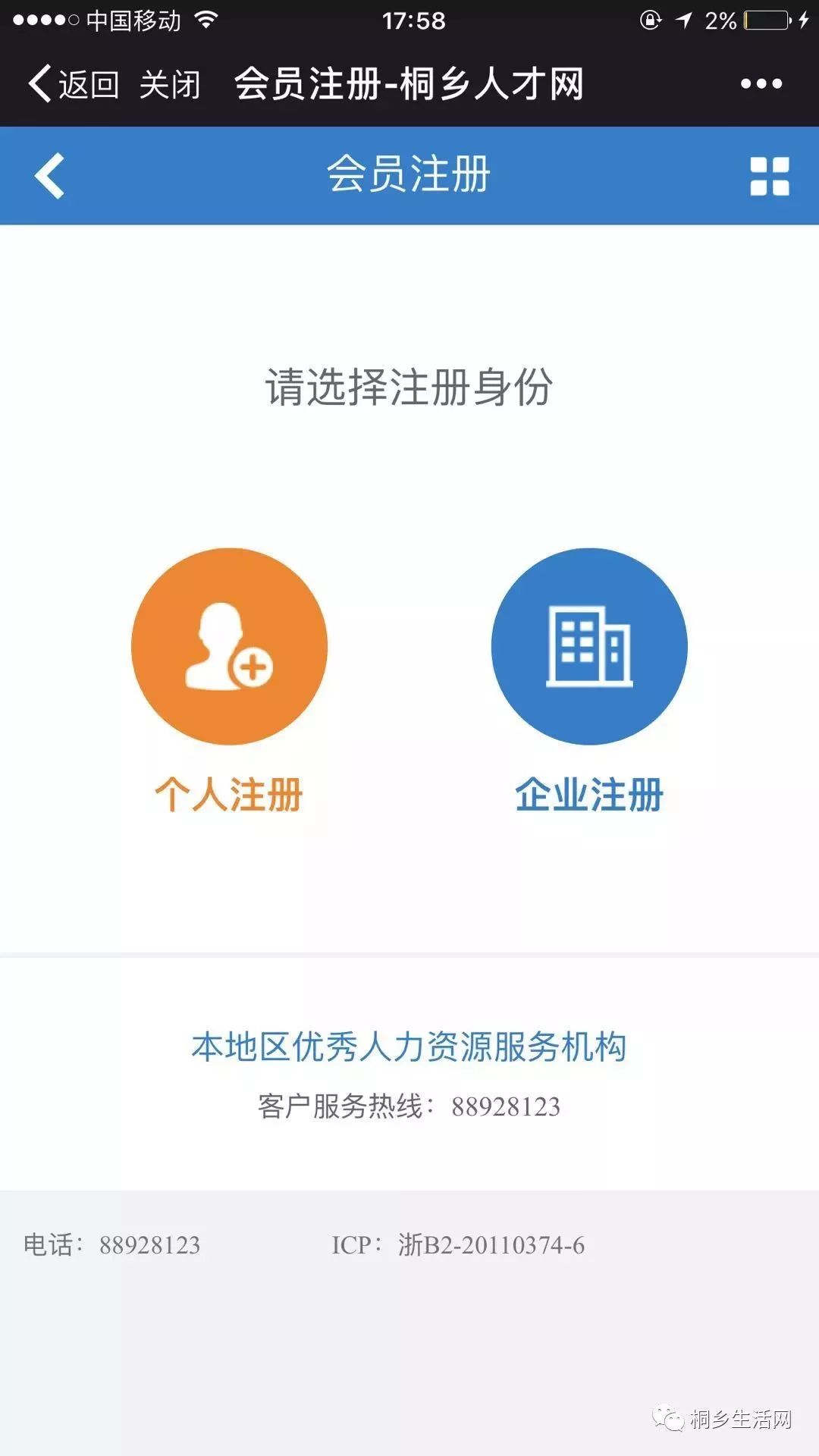The image size is (819, 1456).
Task: Select the orange 个人注册 person icon
Action: (231, 647)
